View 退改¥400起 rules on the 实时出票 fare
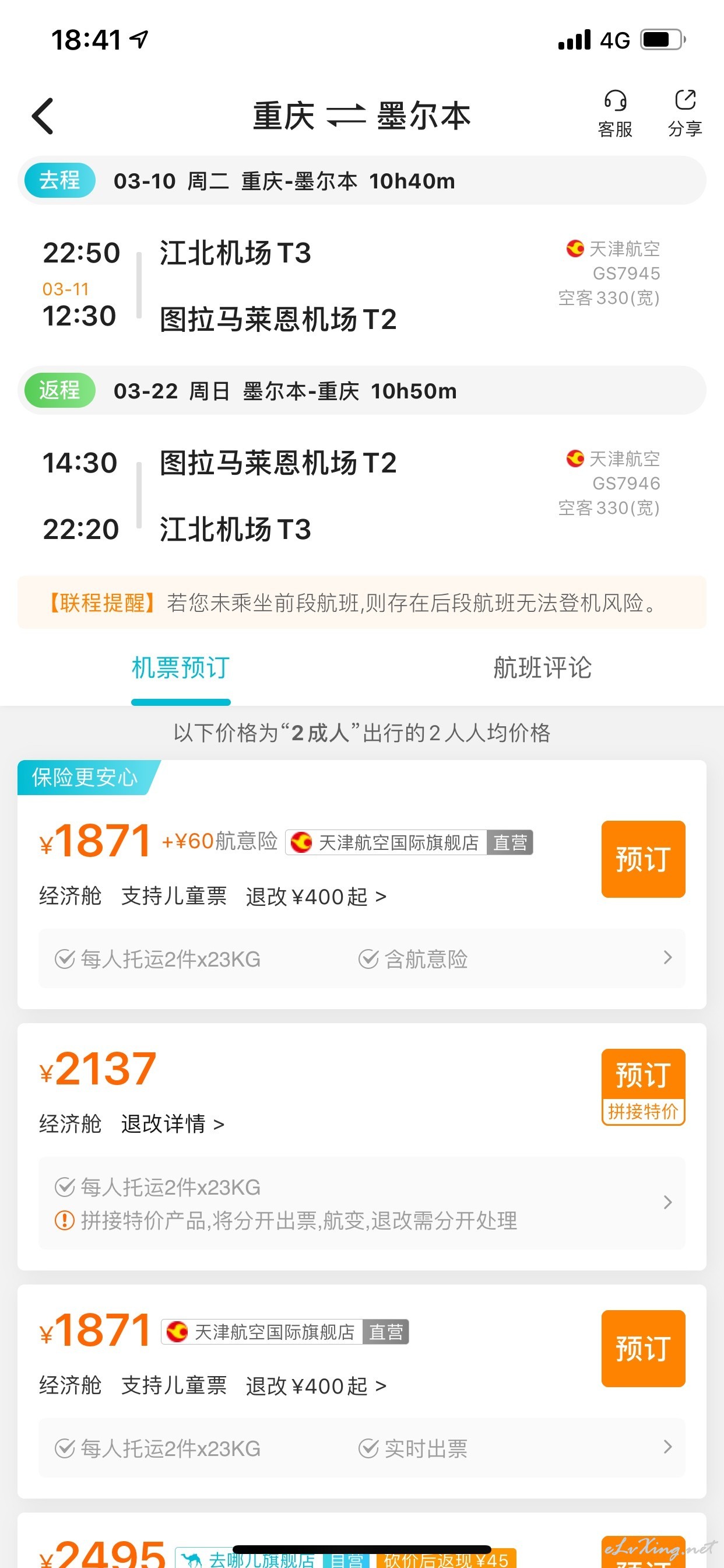 tap(316, 1386)
